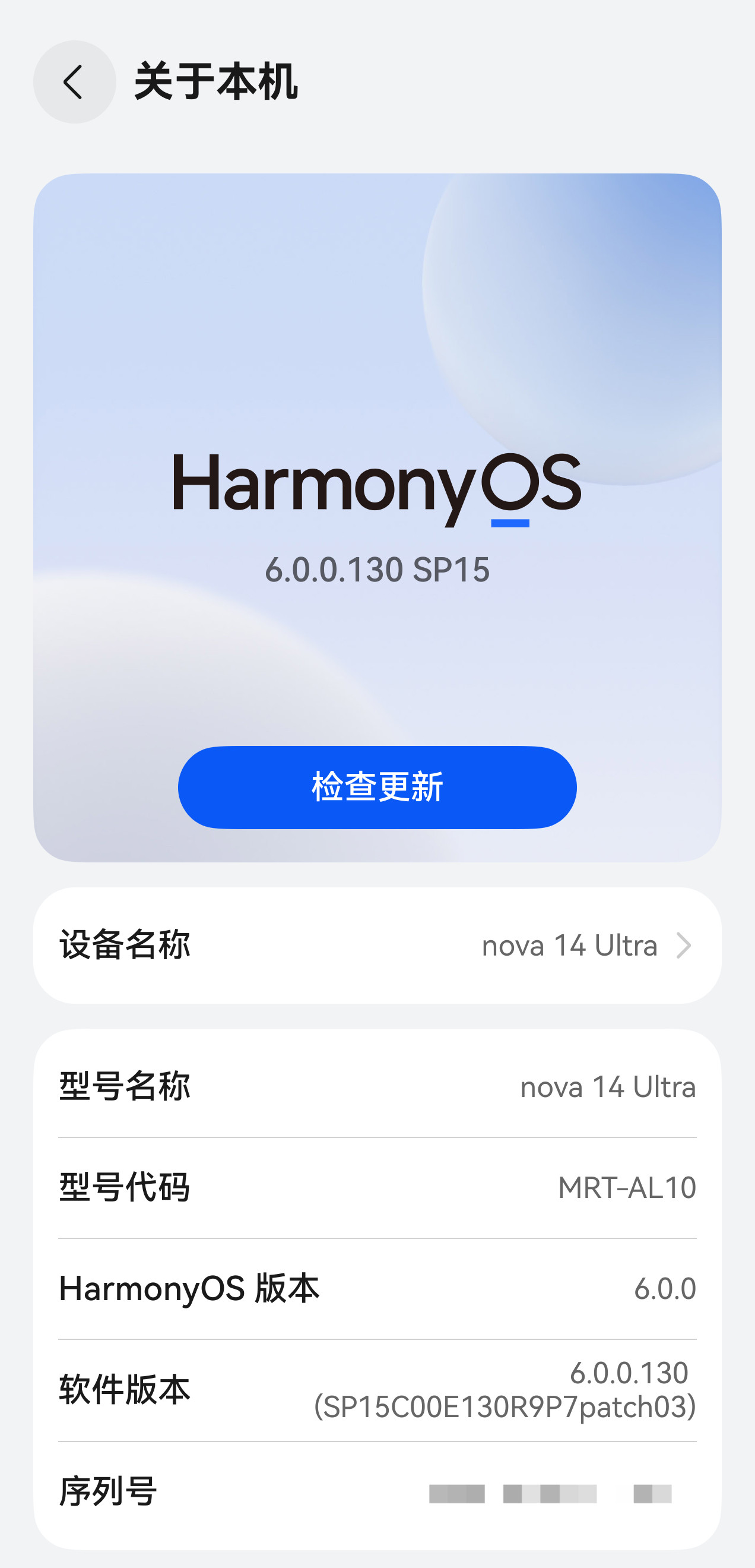Click the HarmonyOS 版本 label
Viewport: 755px width, 1568px height.
point(189,1289)
